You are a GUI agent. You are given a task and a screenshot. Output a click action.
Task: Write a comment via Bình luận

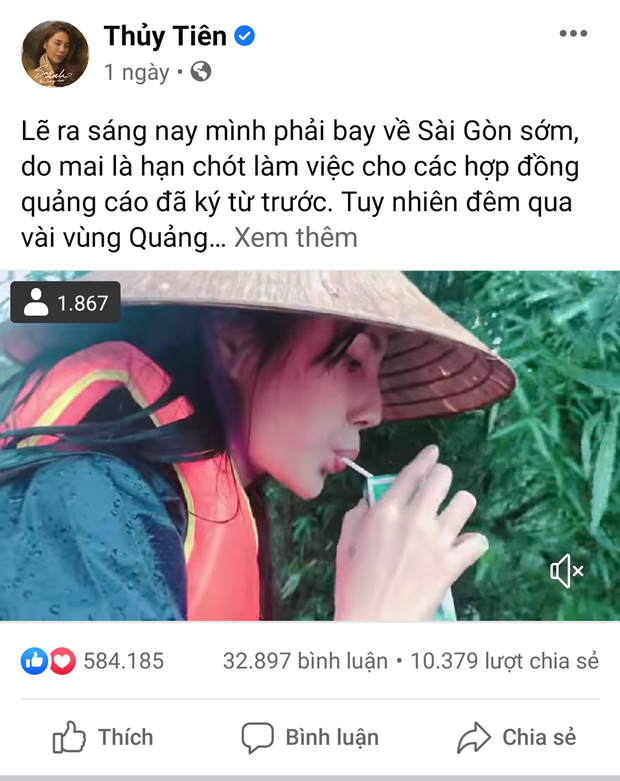(x=310, y=738)
